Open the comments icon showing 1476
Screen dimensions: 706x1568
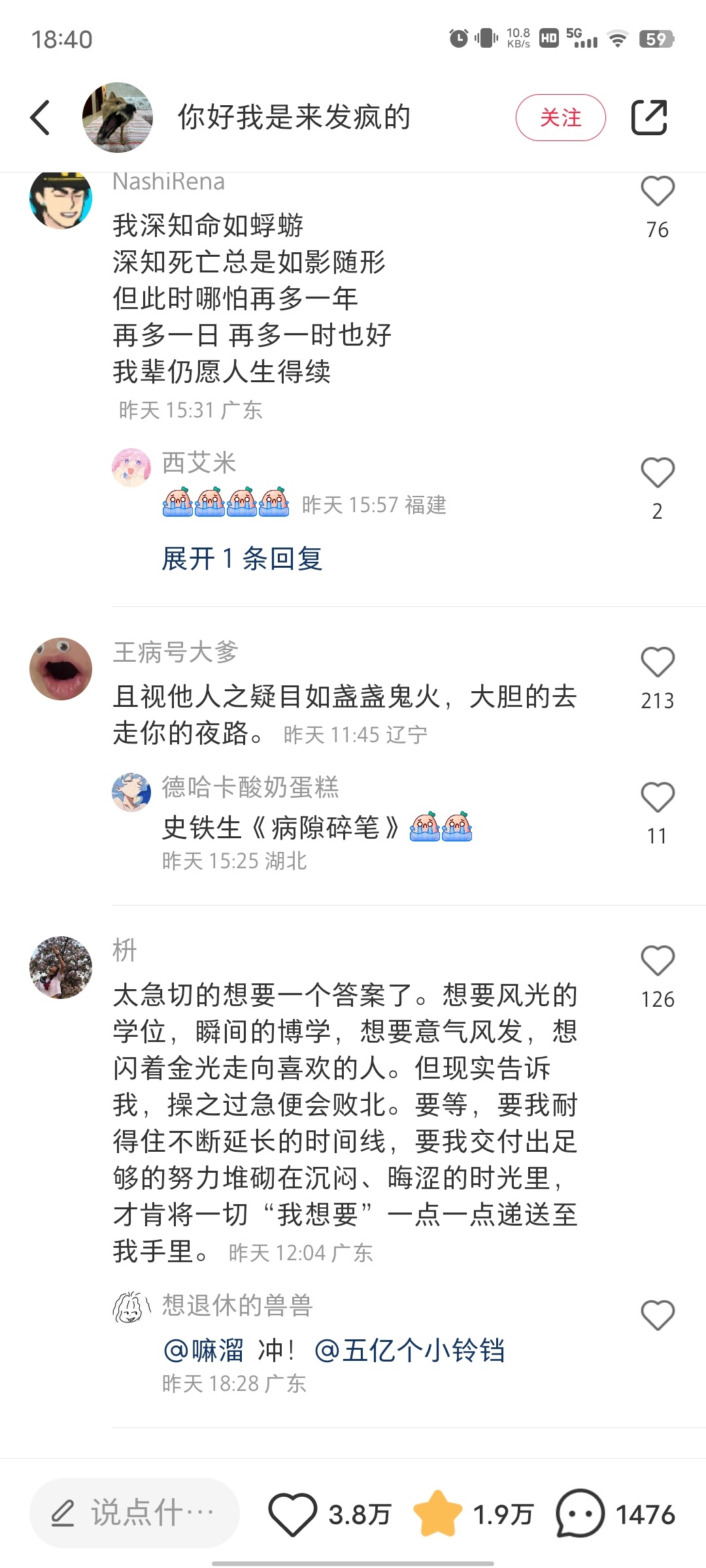[580, 1514]
